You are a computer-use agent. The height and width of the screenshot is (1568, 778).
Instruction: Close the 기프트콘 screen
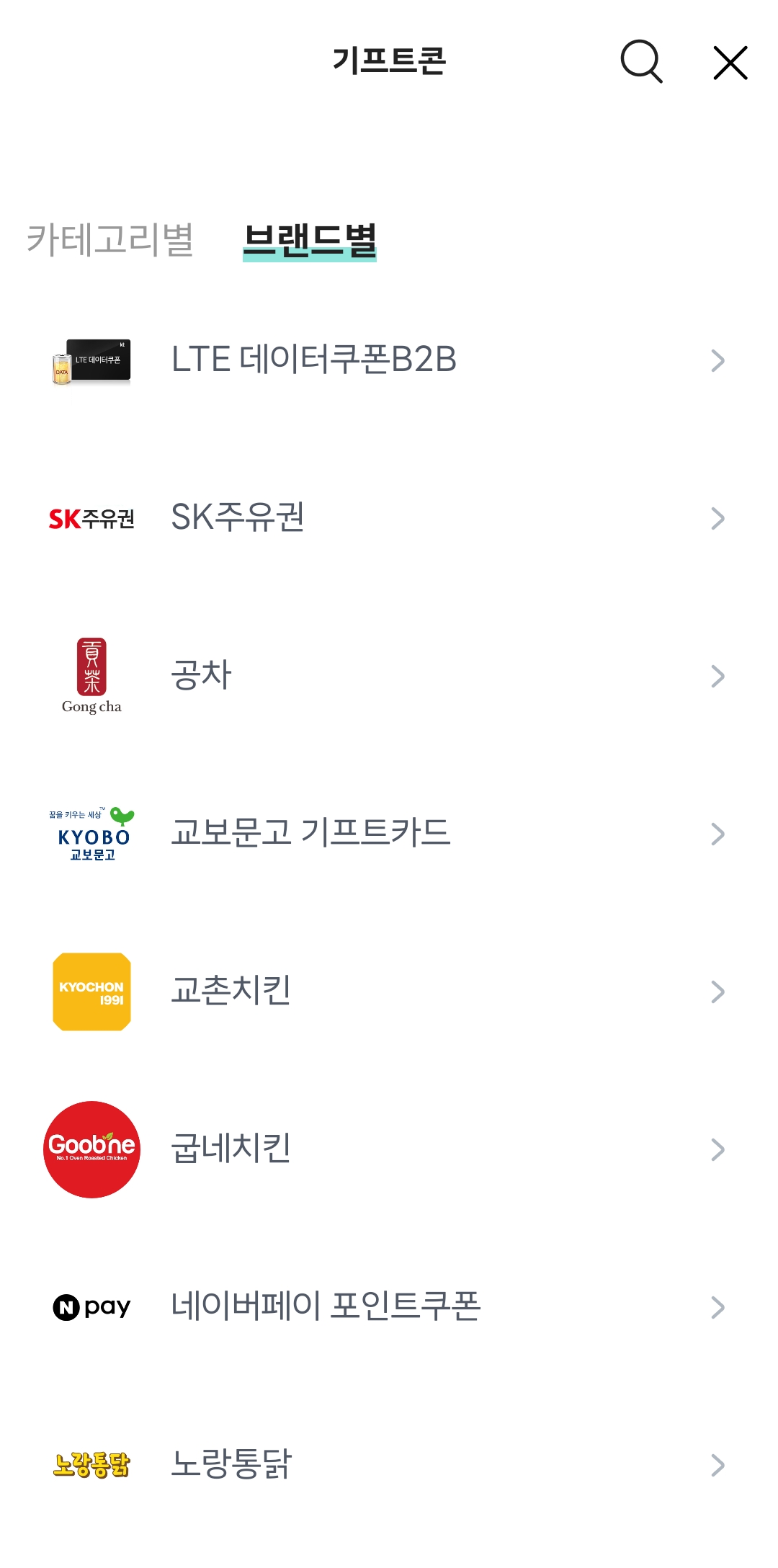(x=730, y=62)
